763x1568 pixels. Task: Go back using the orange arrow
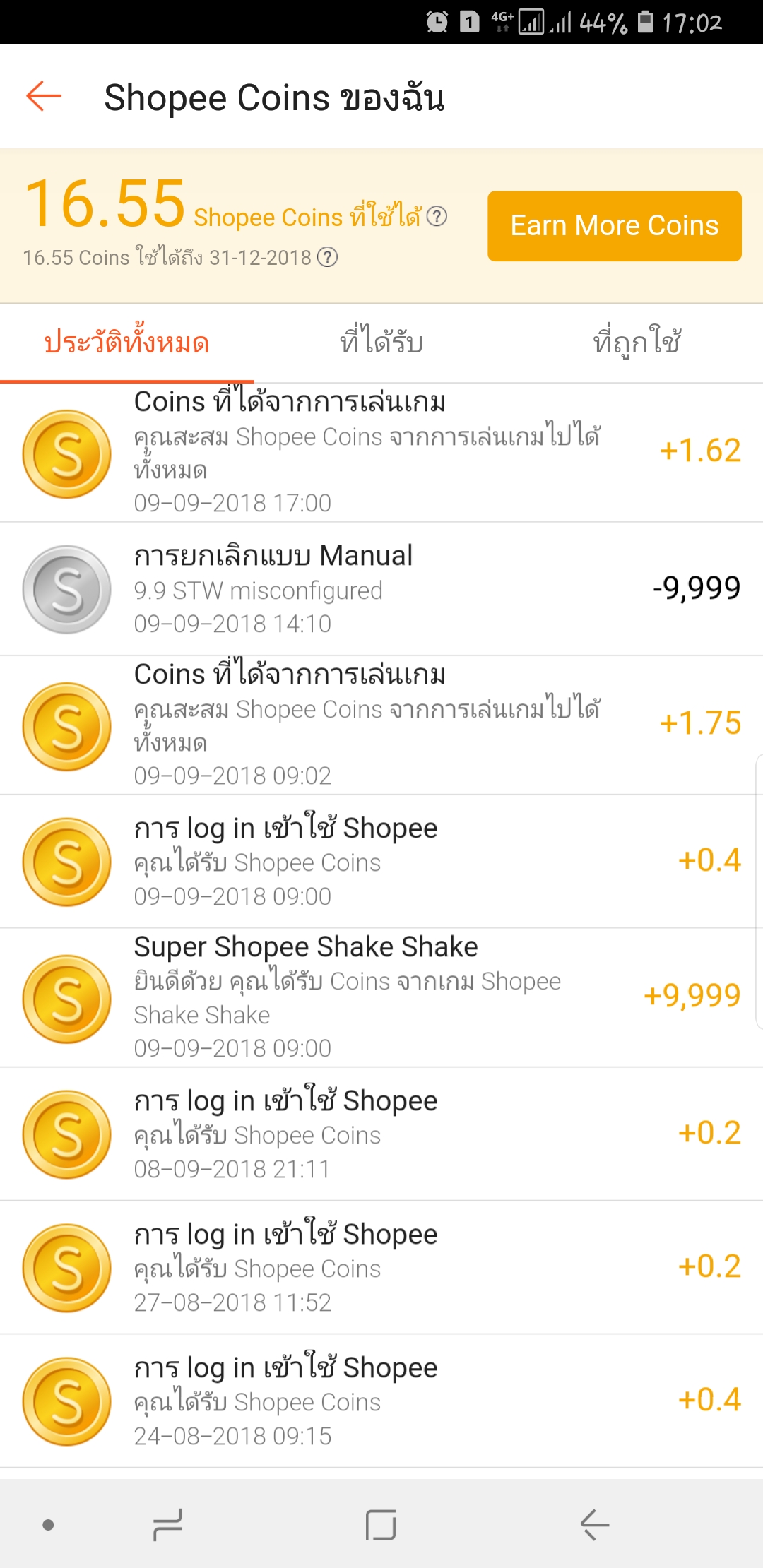(44, 96)
